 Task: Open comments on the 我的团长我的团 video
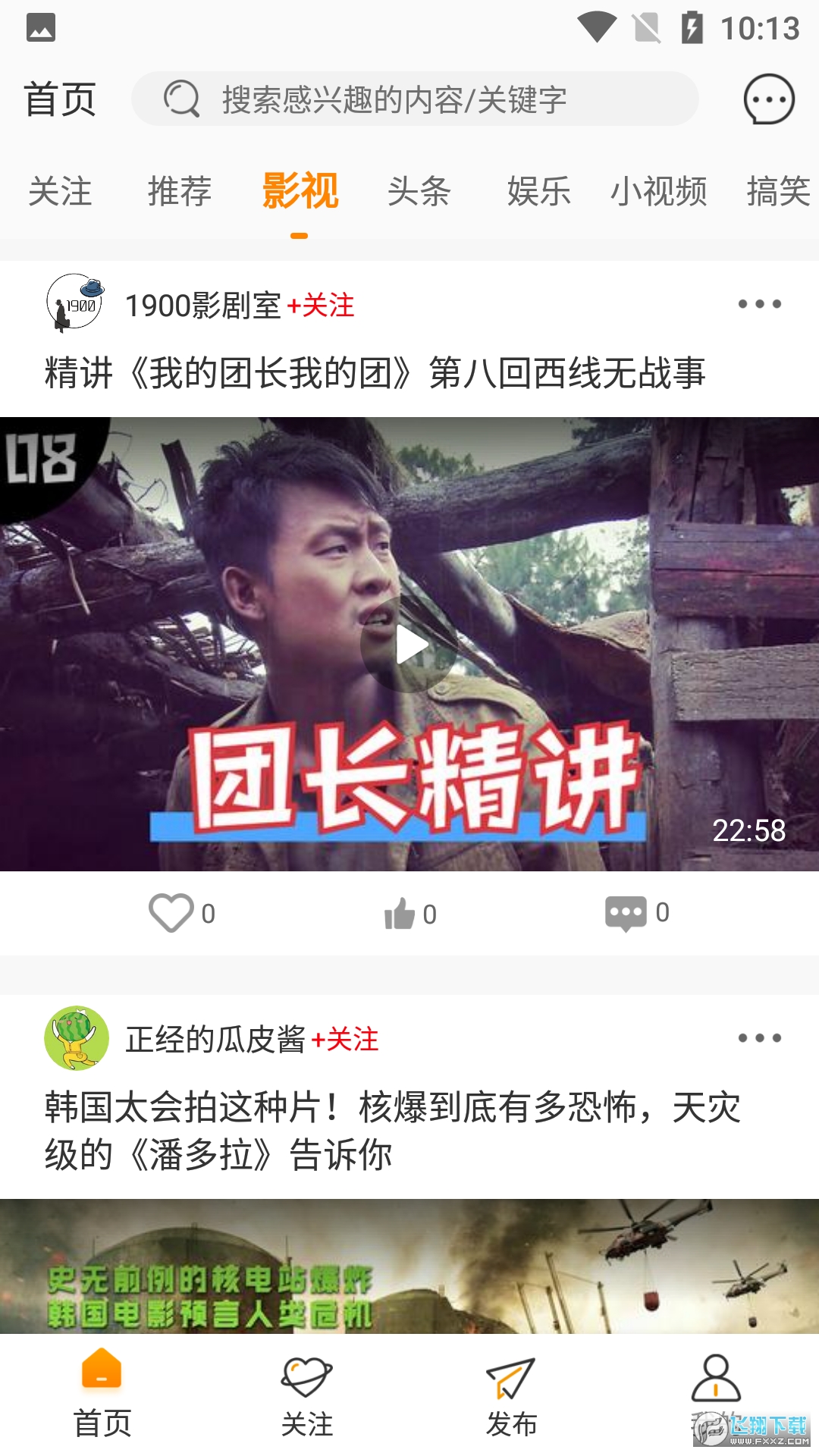[626, 913]
